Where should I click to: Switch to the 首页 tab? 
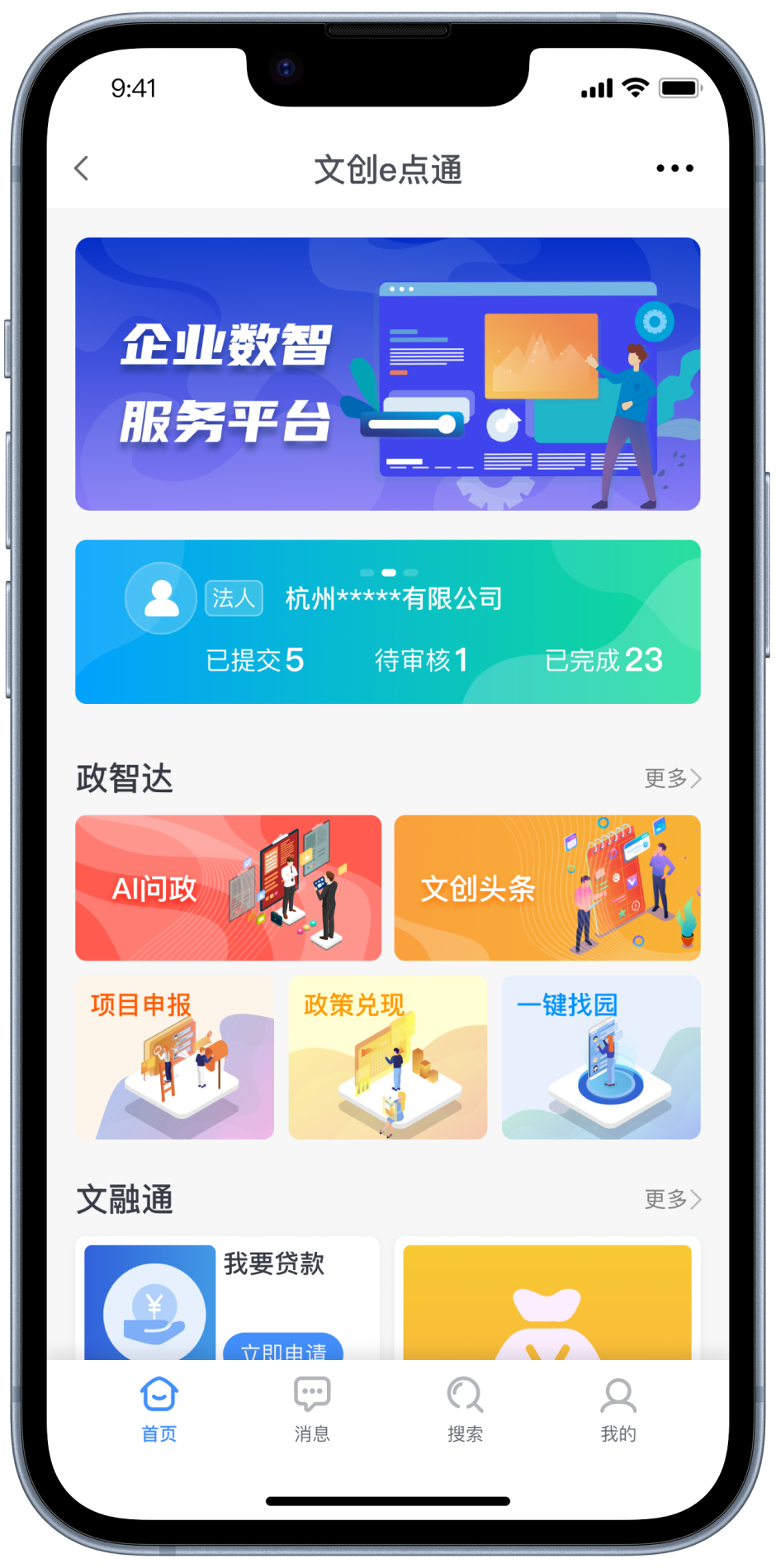pyautogui.click(x=159, y=1409)
